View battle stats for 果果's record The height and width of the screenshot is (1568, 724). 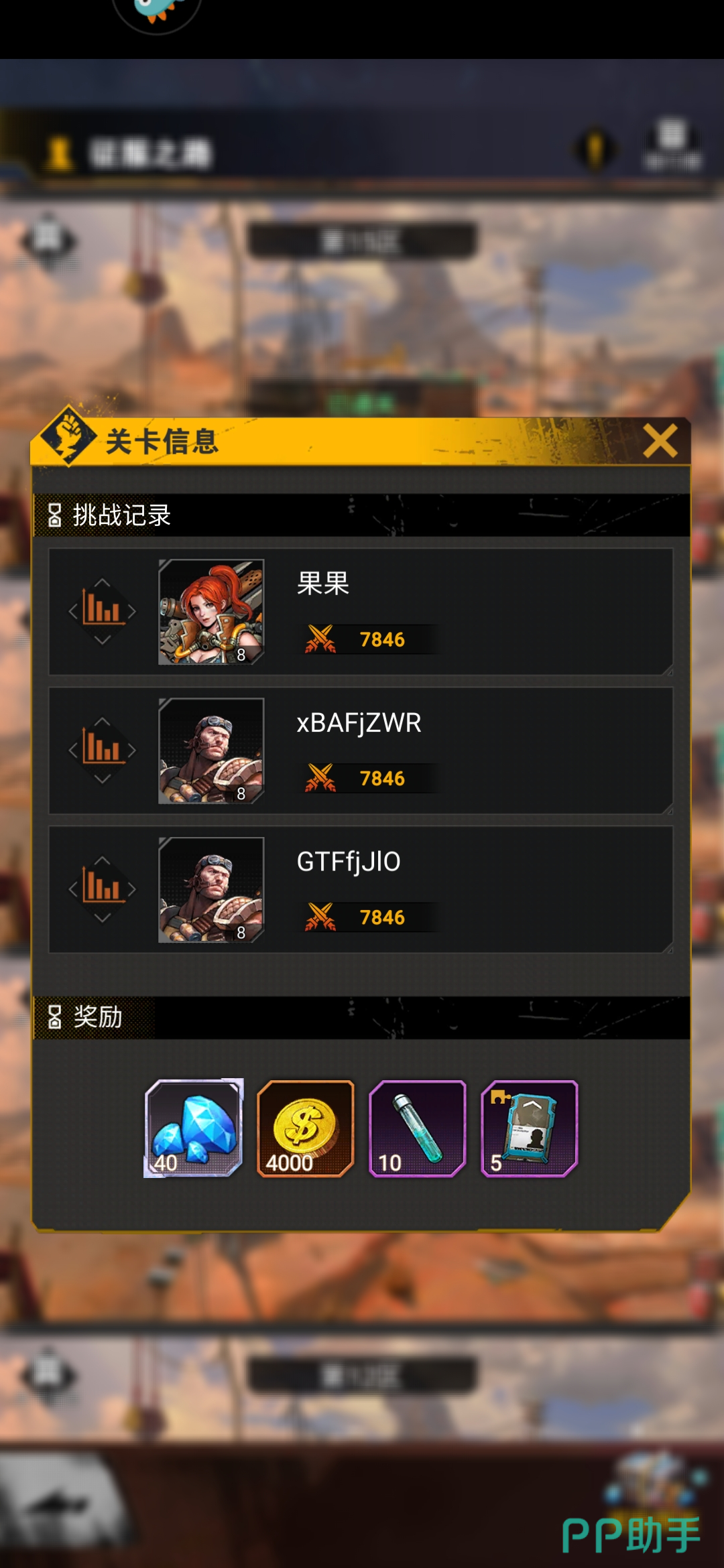pos(103,611)
